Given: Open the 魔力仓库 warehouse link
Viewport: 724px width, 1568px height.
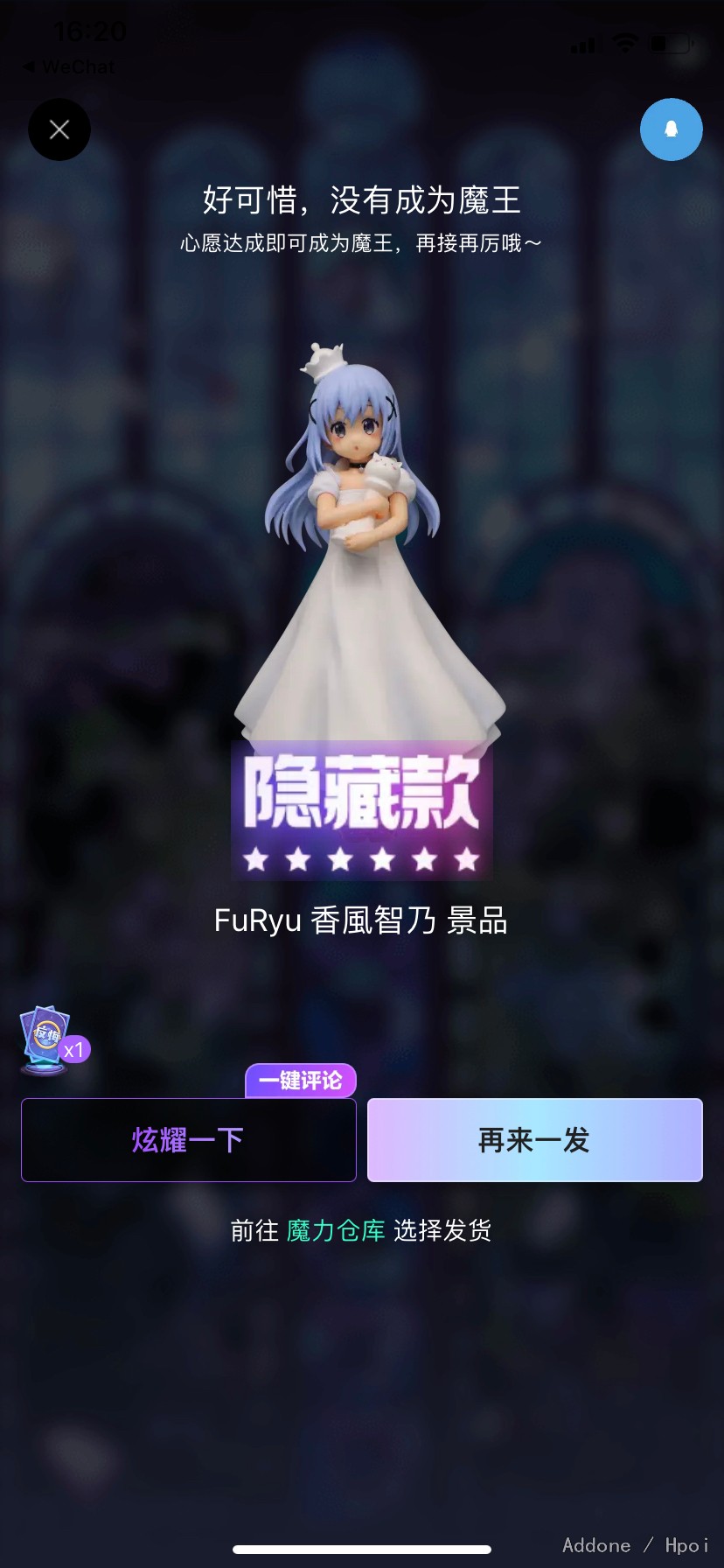Looking at the screenshot, I should 336,1231.
